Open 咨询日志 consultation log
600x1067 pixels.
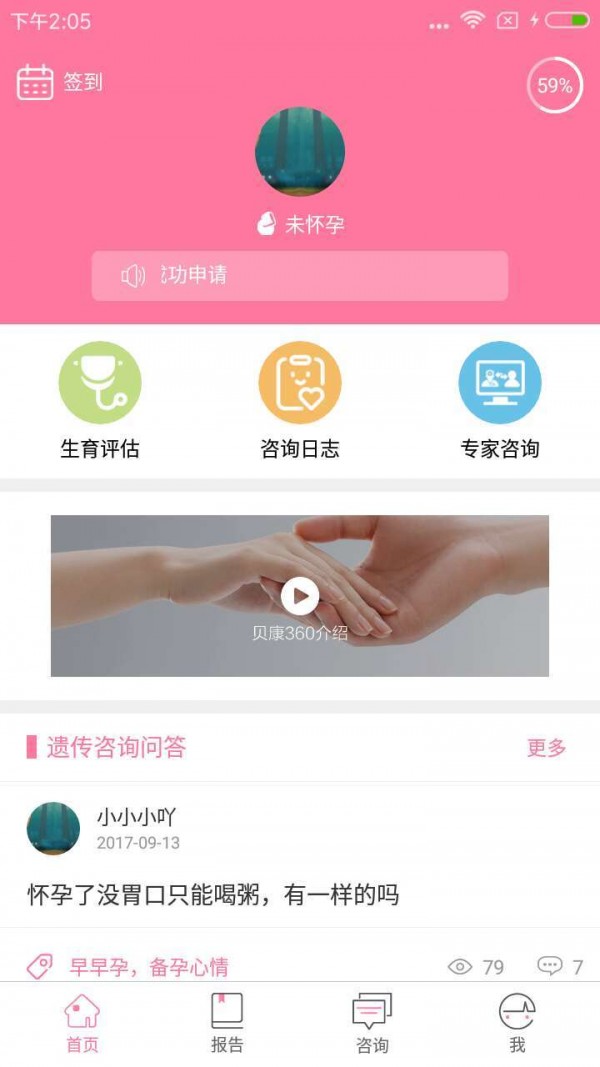(x=300, y=400)
